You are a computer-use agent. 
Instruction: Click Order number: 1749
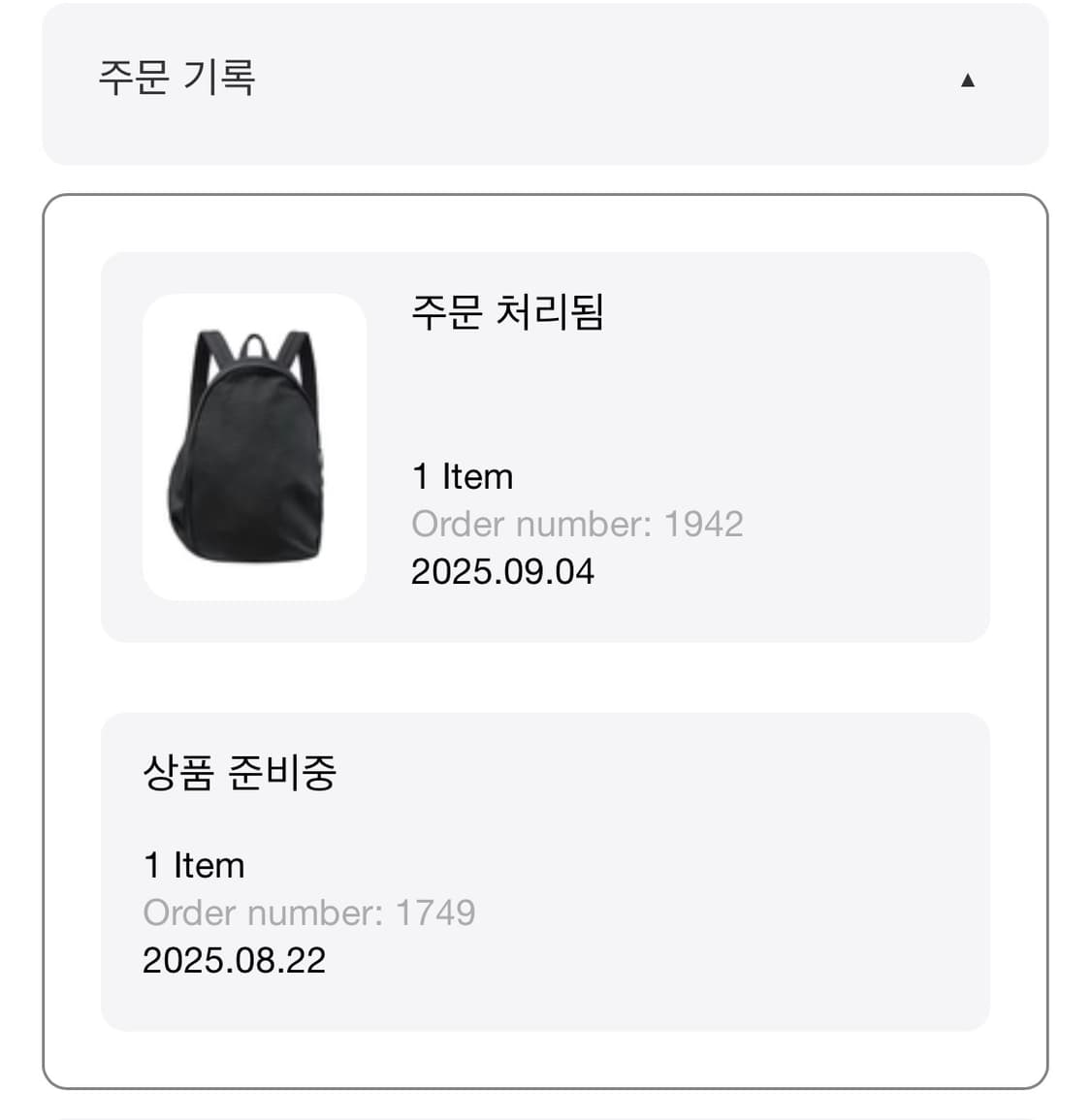[x=309, y=912]
